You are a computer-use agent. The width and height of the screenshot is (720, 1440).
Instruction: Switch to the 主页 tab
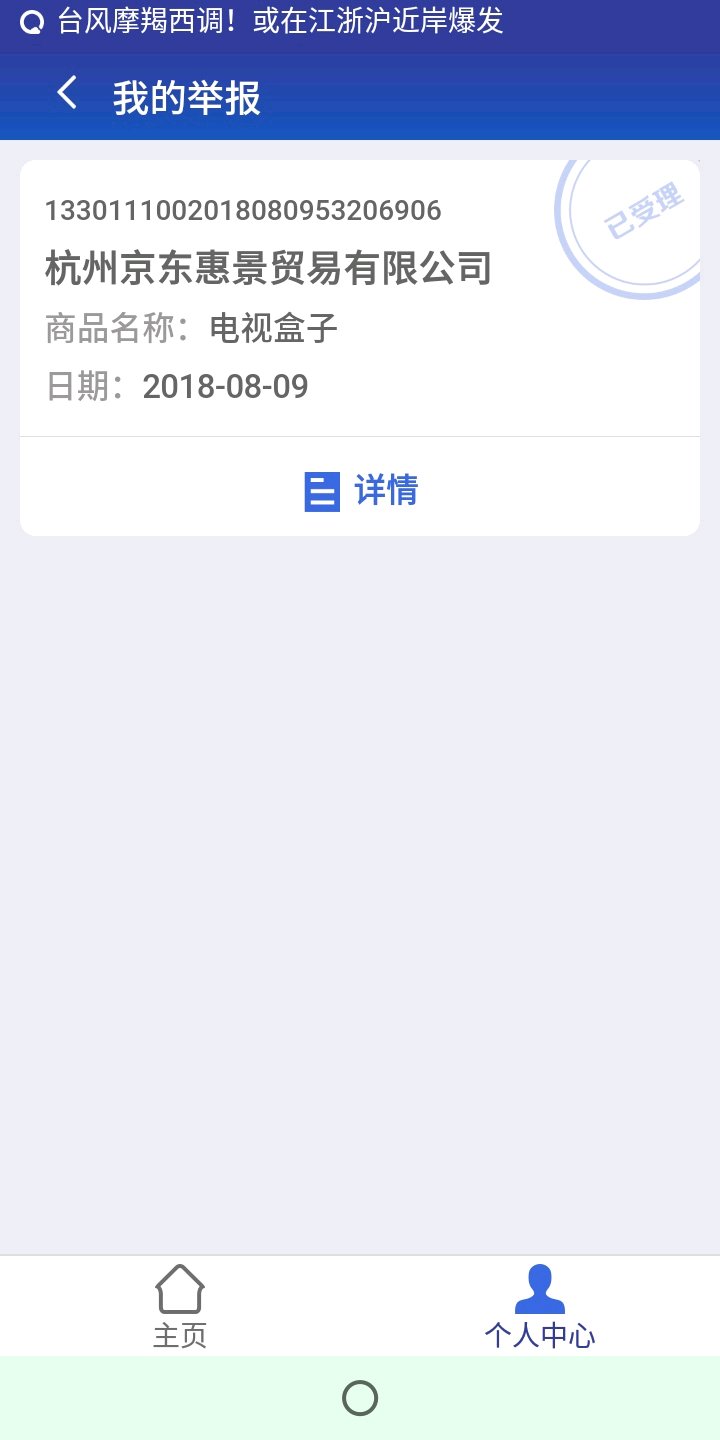coord(180,1306)
